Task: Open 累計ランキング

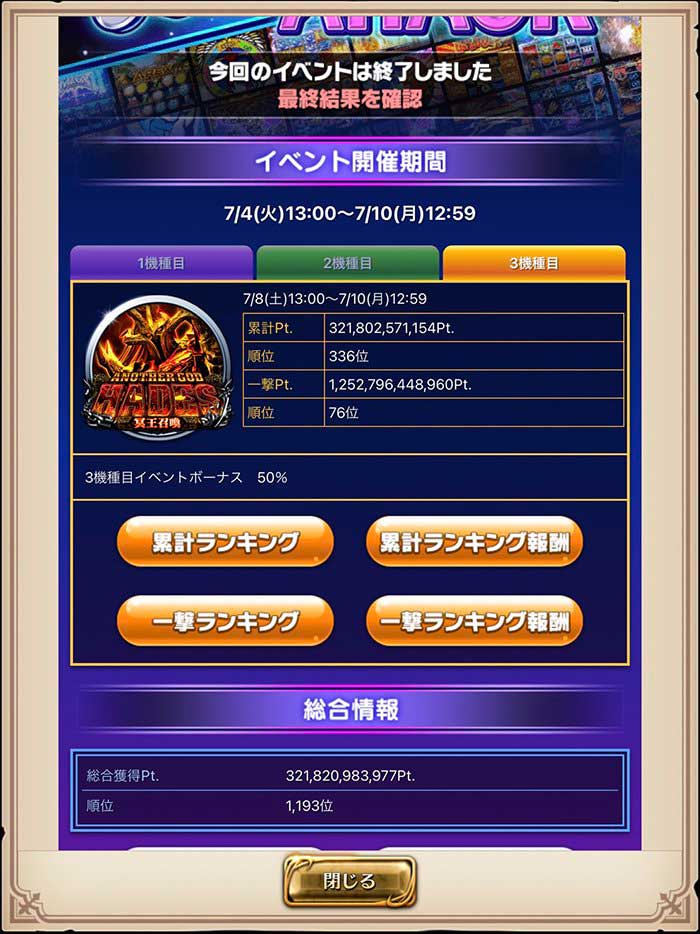Action: point(225,542)
